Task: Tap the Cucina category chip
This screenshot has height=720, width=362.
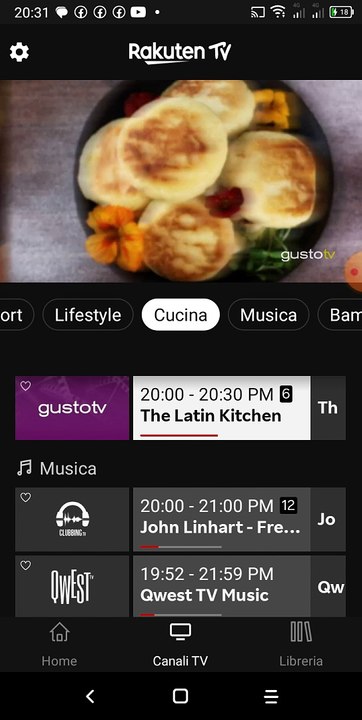Action: (181, 315)
